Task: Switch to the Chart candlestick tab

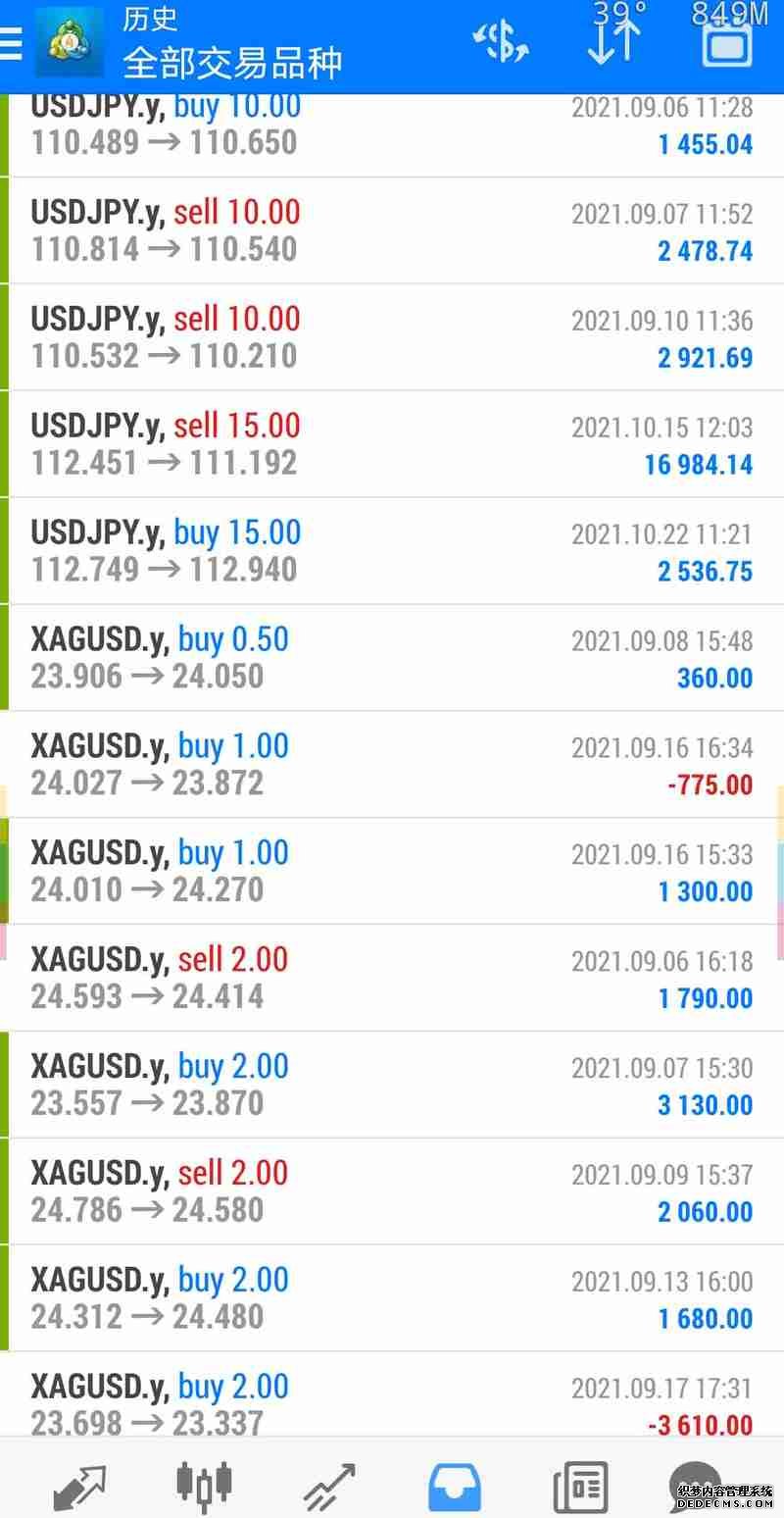Action: pyautogui.click(x=204, y=1484)
